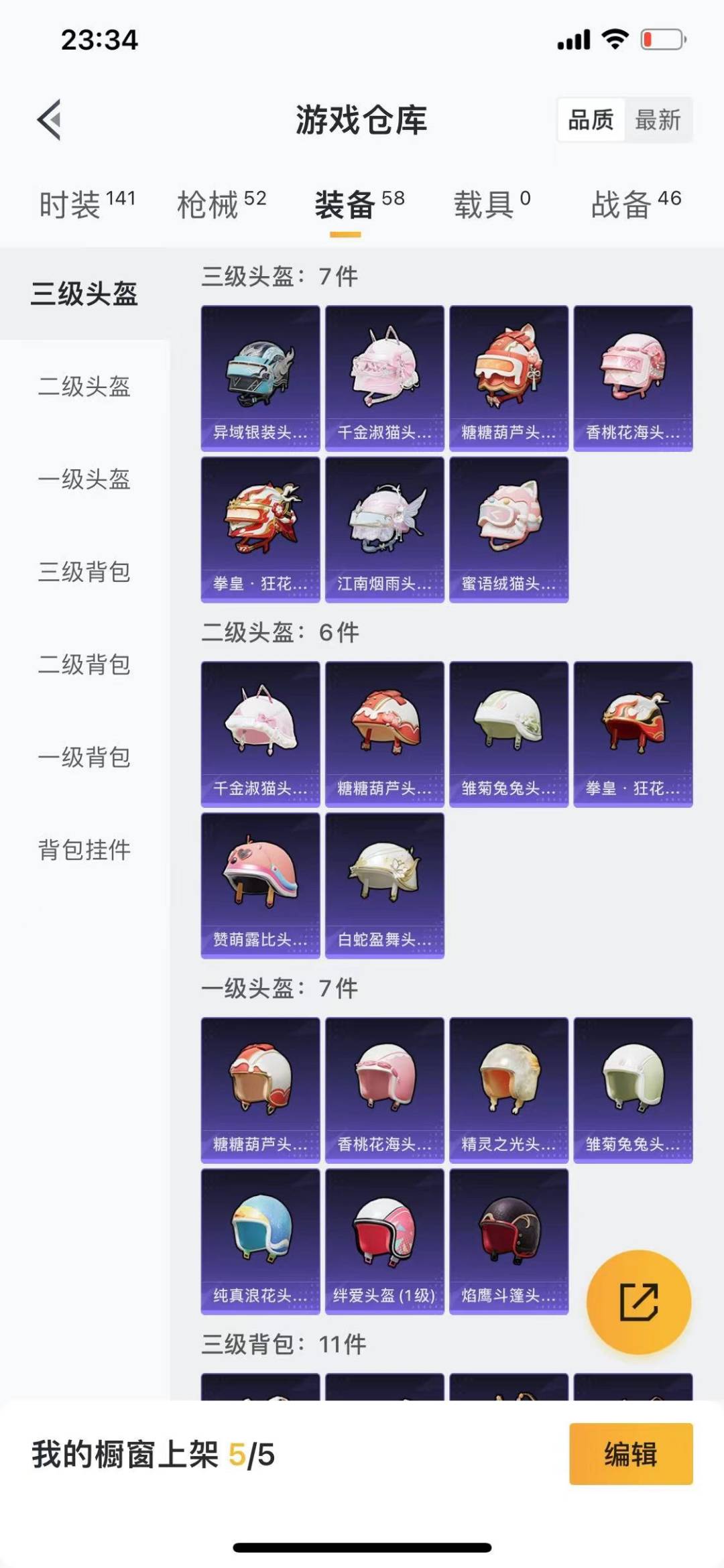Open the 江南烟雨头 helmet thumbnail
The width and height of the screenshot is (724, 1568).
coord(383,530)
